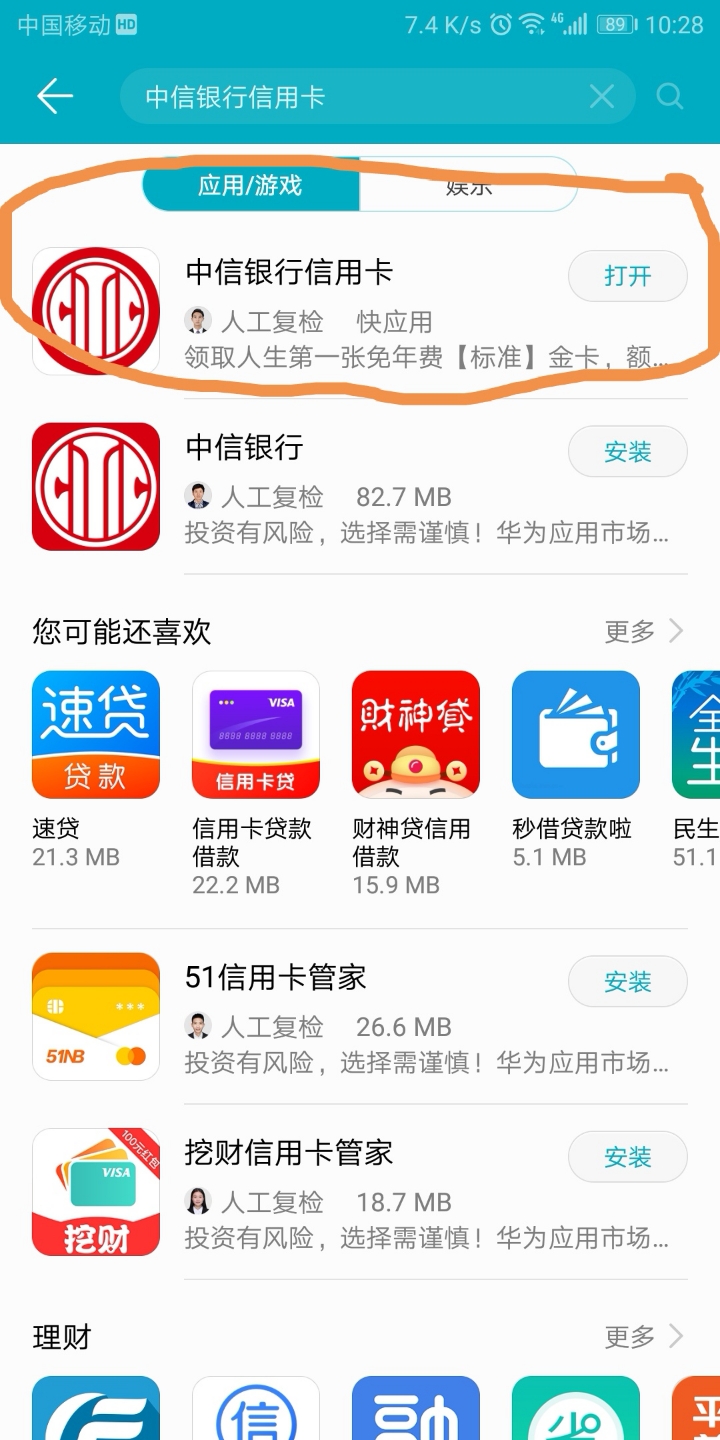Clear the search text with X

[x=601, y=96]
